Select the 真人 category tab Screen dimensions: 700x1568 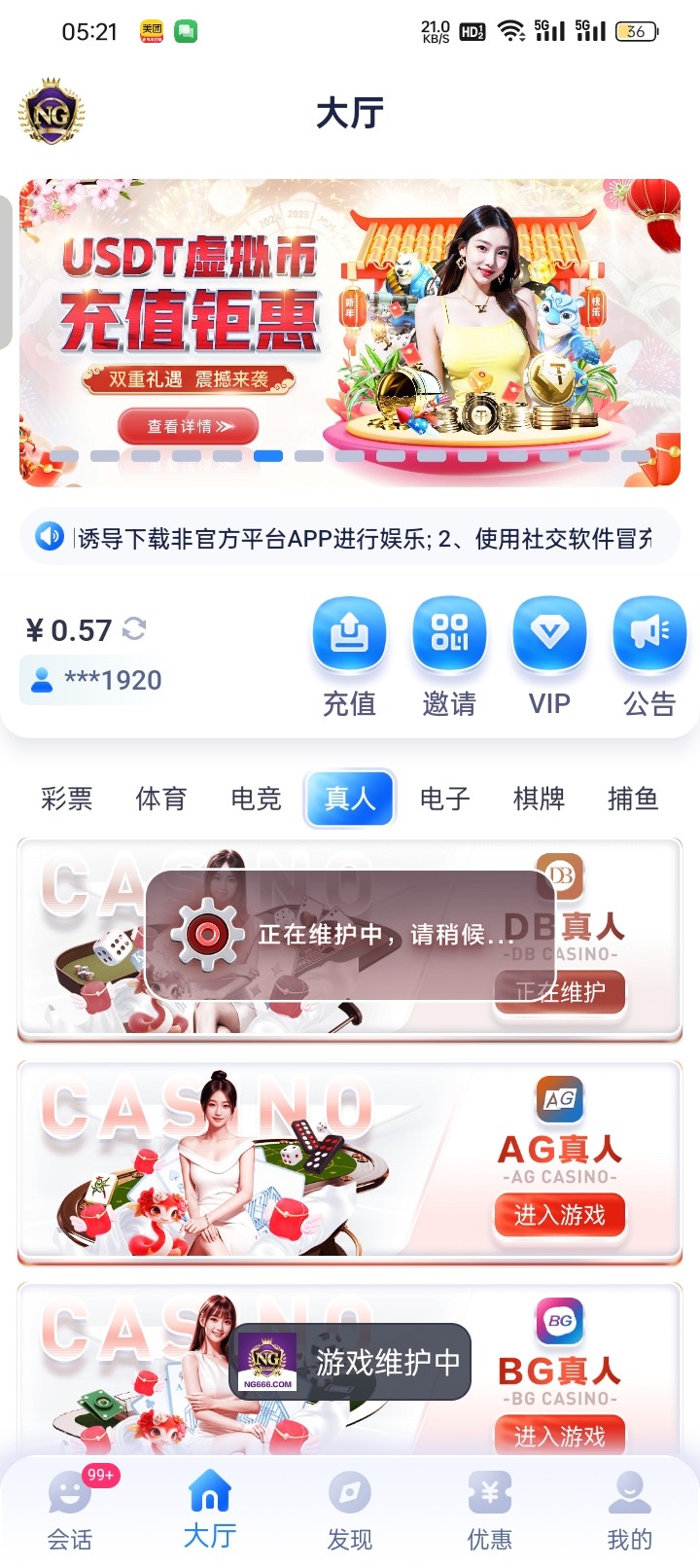[x=350, y=799]
